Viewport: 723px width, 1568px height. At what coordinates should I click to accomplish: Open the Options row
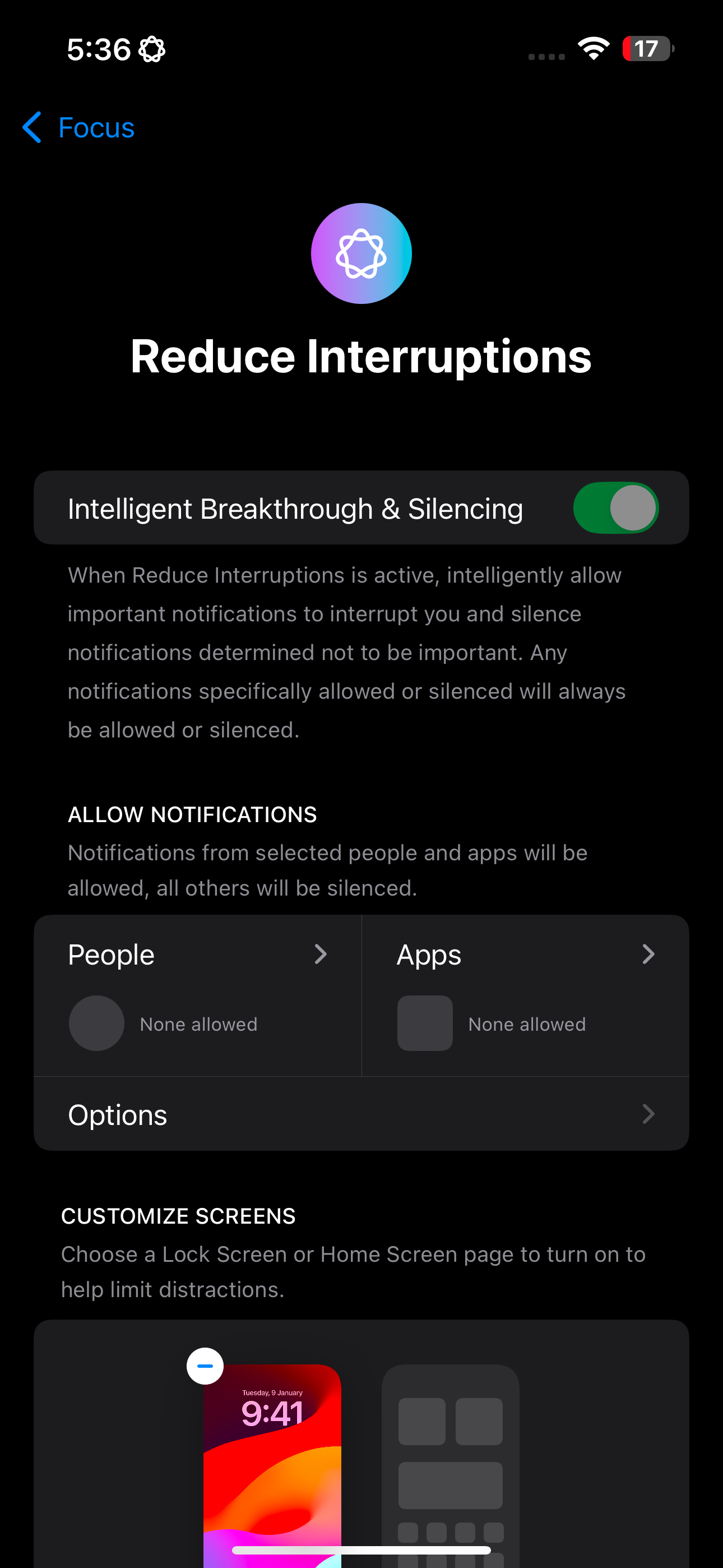361,1114
